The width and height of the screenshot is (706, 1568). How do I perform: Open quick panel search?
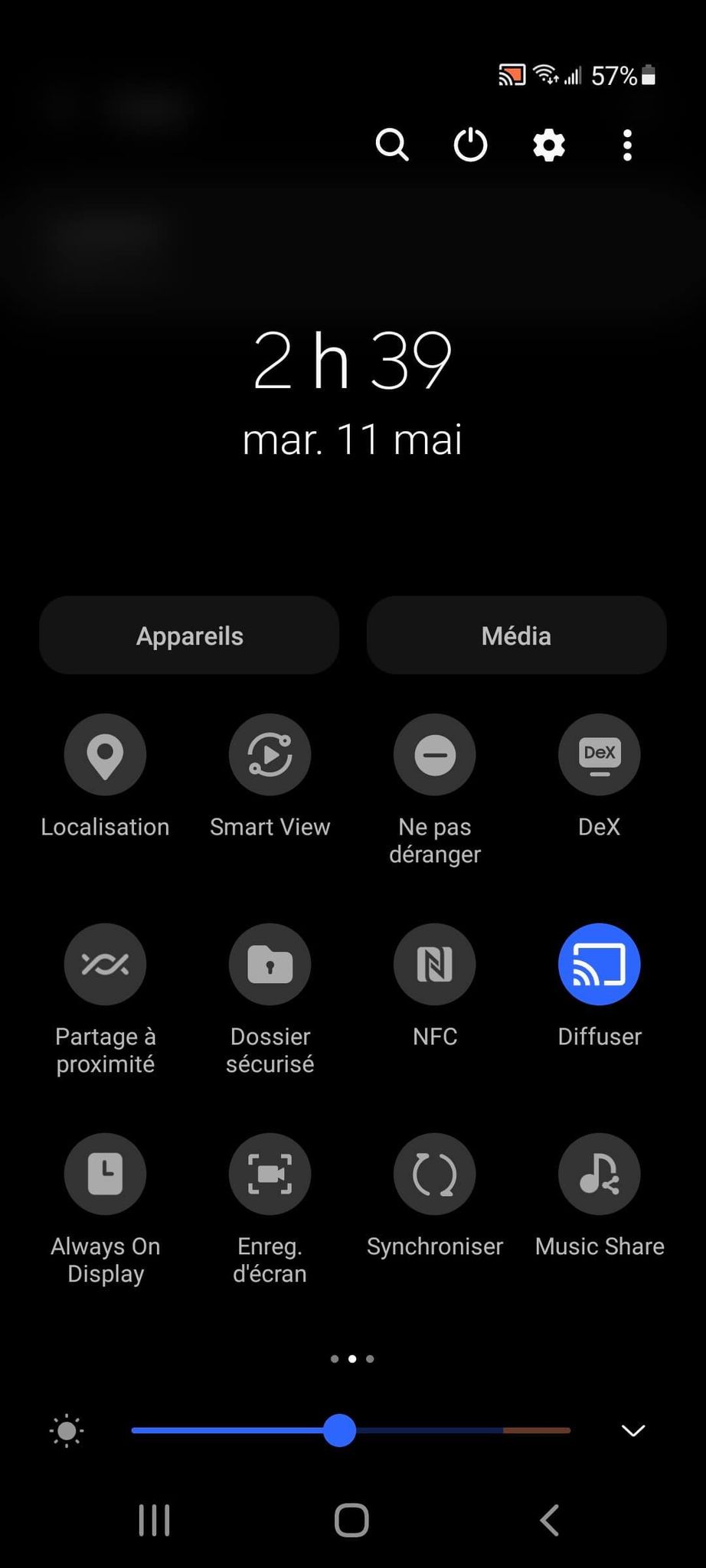(392, 144)
